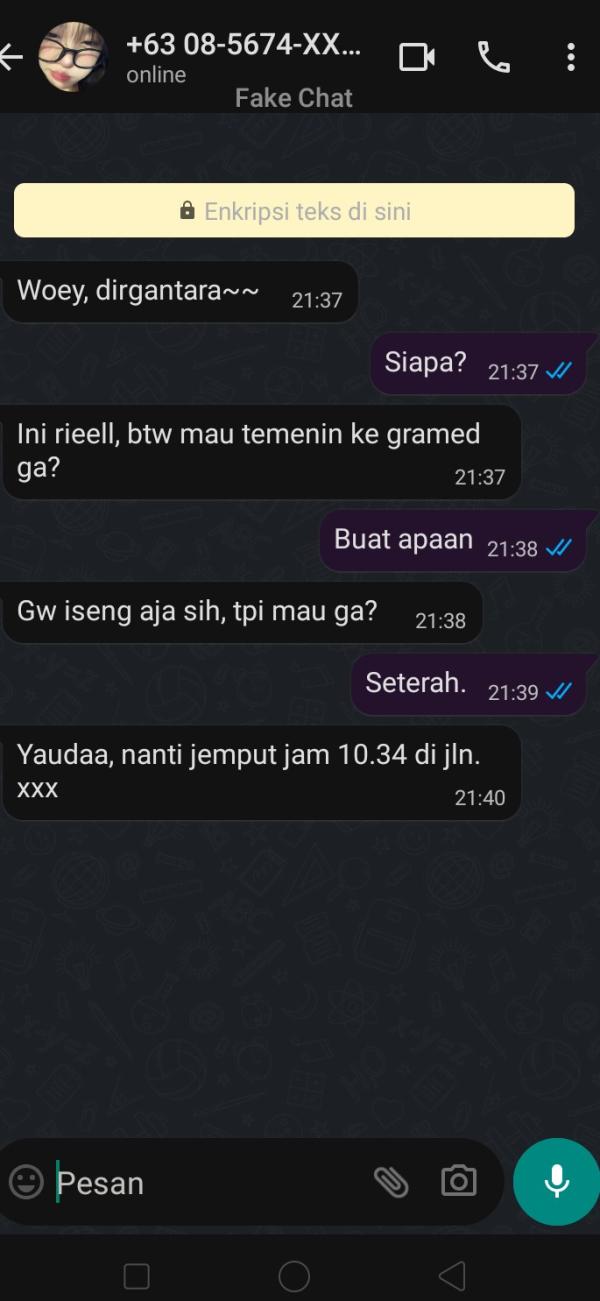Open the contact's profile picture
Image resolution: width=600 pixels, height=1301 pixels.
(72, 57)
